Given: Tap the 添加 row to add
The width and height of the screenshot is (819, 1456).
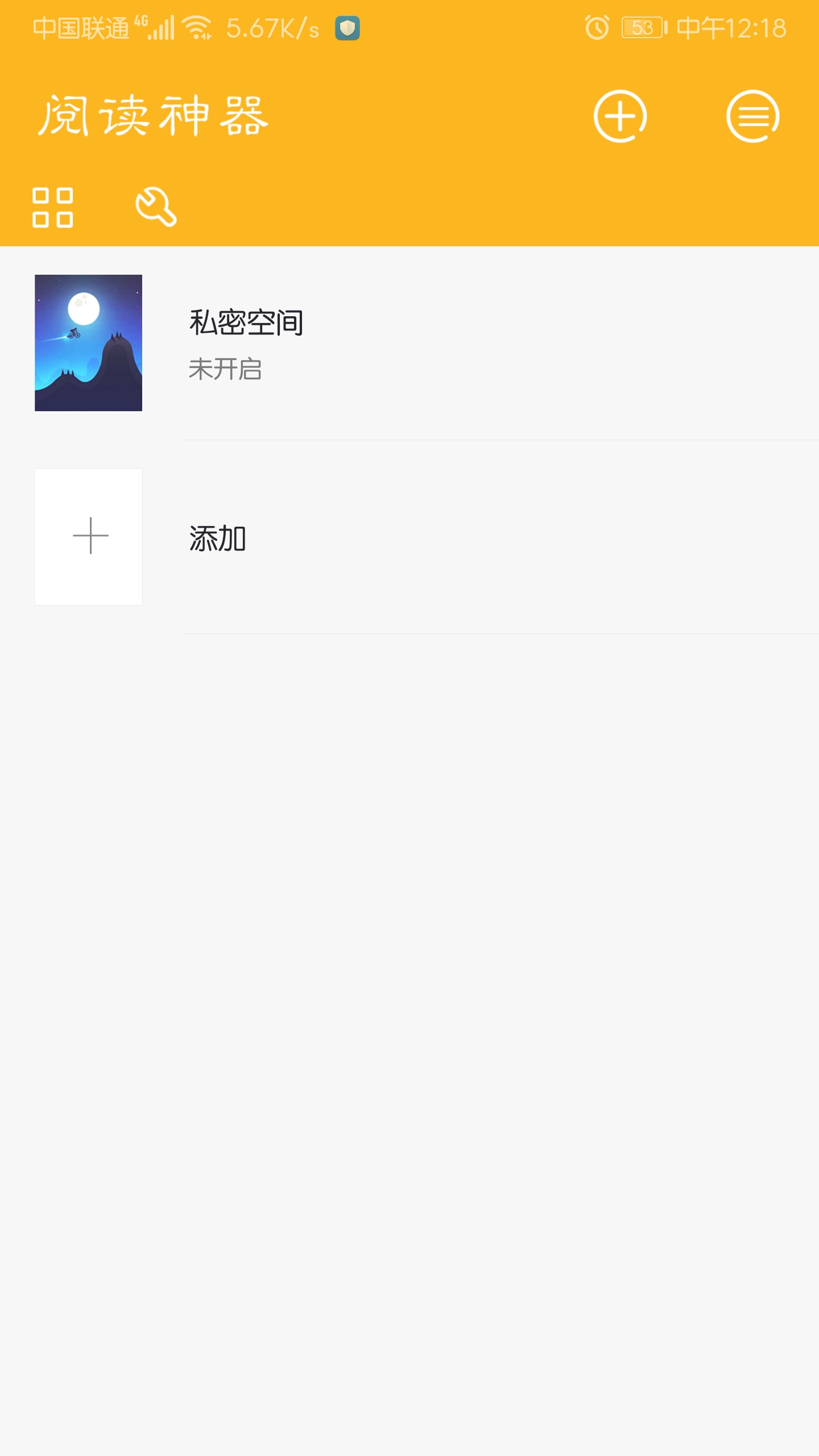Looking at the screenshot, I should tap(409, 537).
